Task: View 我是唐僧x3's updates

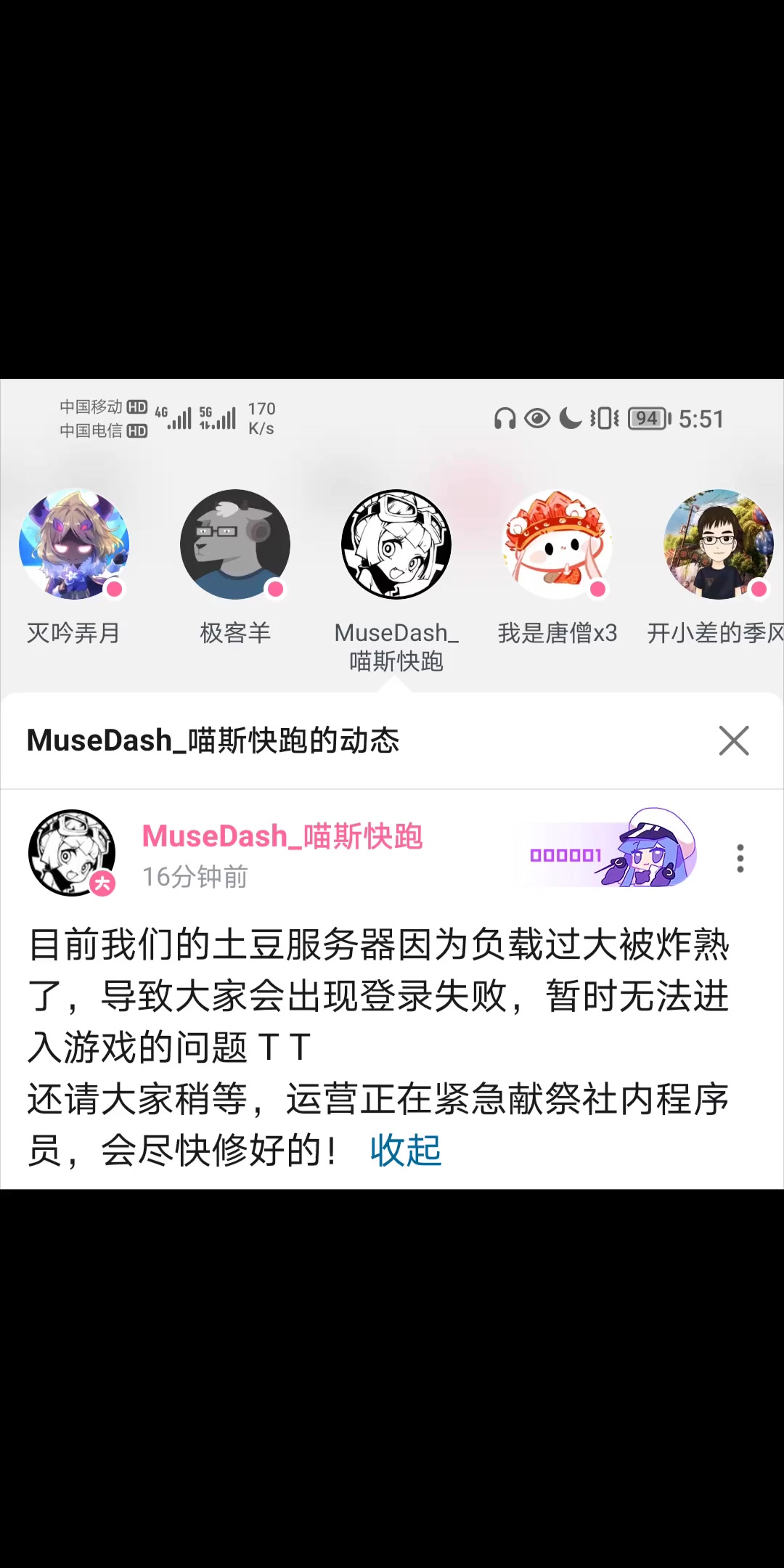Action: pos(558,544)
